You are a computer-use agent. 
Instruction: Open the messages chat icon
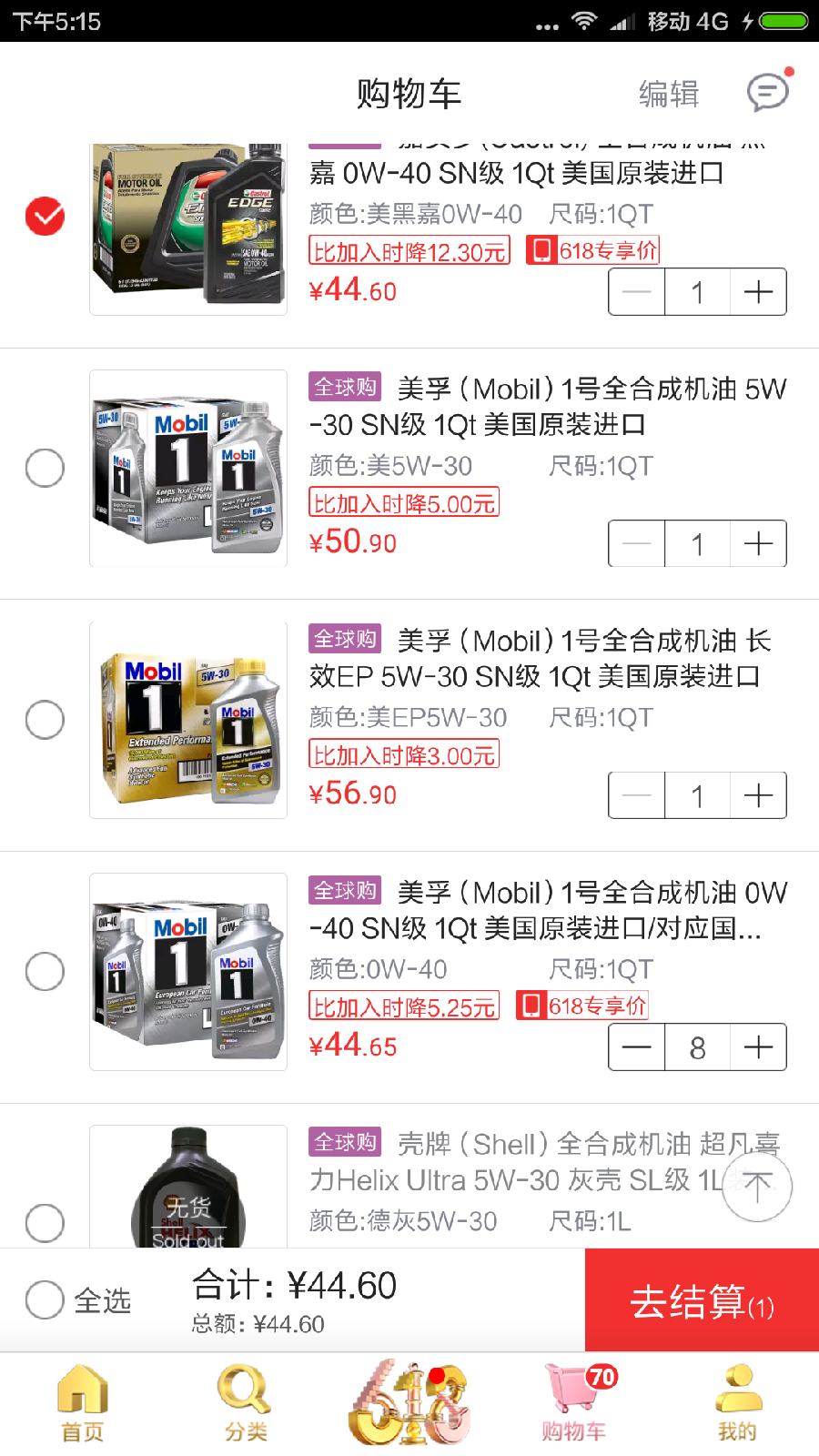tap(767, 92)
